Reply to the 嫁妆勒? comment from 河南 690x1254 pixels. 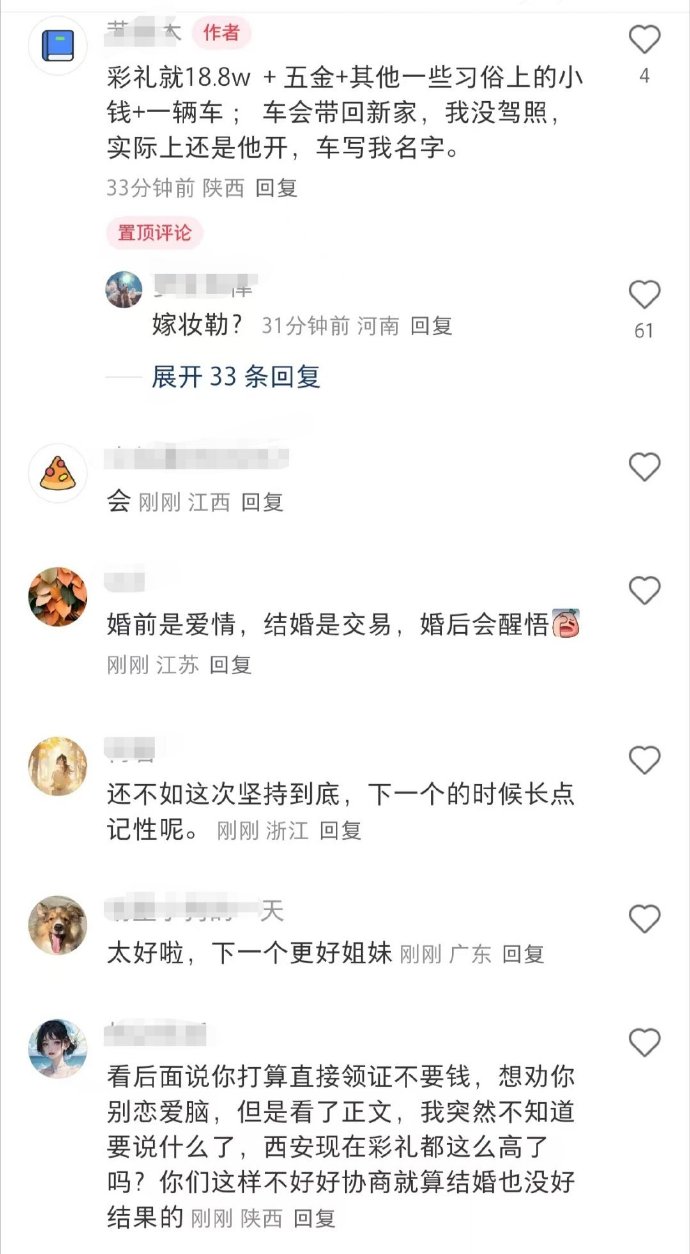click(x=431, y=325)
